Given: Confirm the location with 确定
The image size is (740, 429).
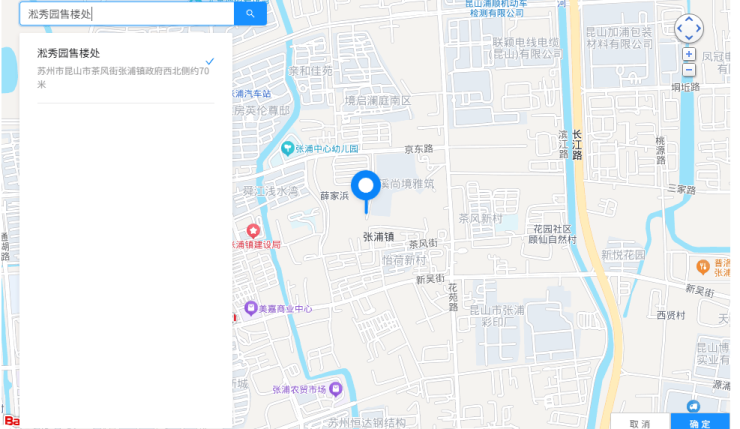Looking at the screenshot, I should click(700, 422).
